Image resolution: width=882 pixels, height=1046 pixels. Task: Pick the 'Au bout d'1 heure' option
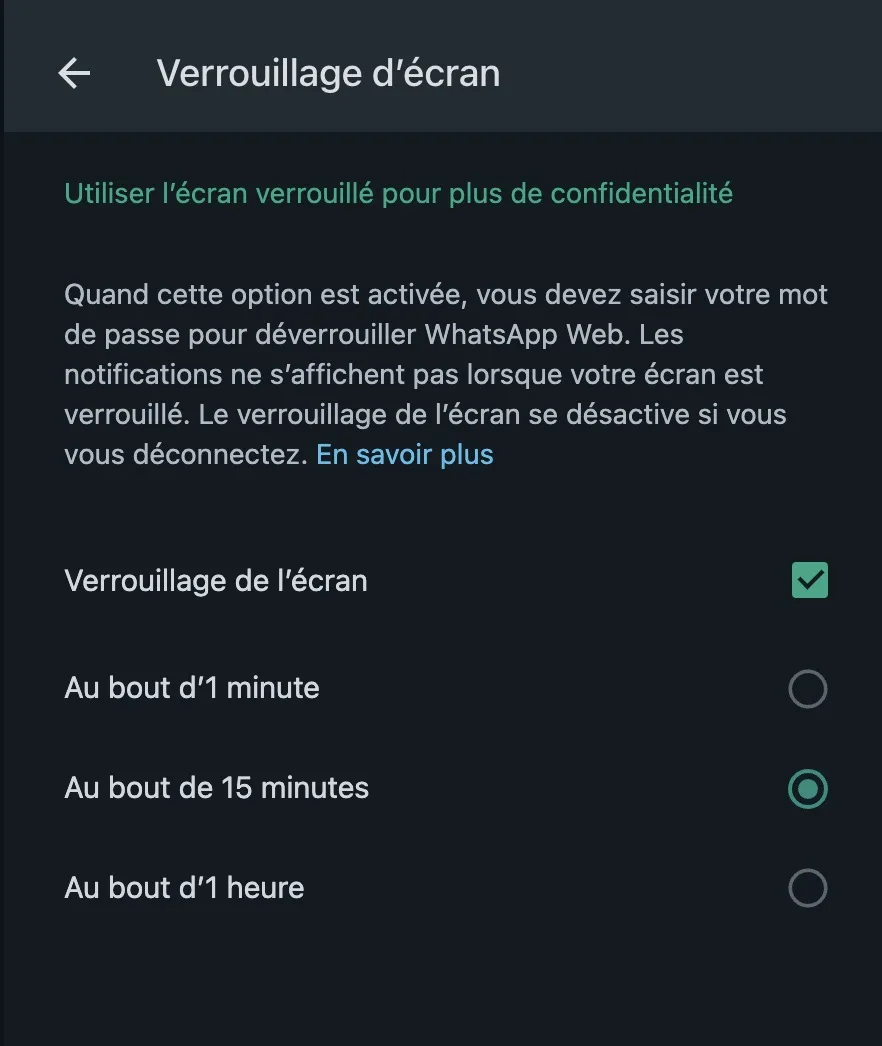(x=807, y=888)
